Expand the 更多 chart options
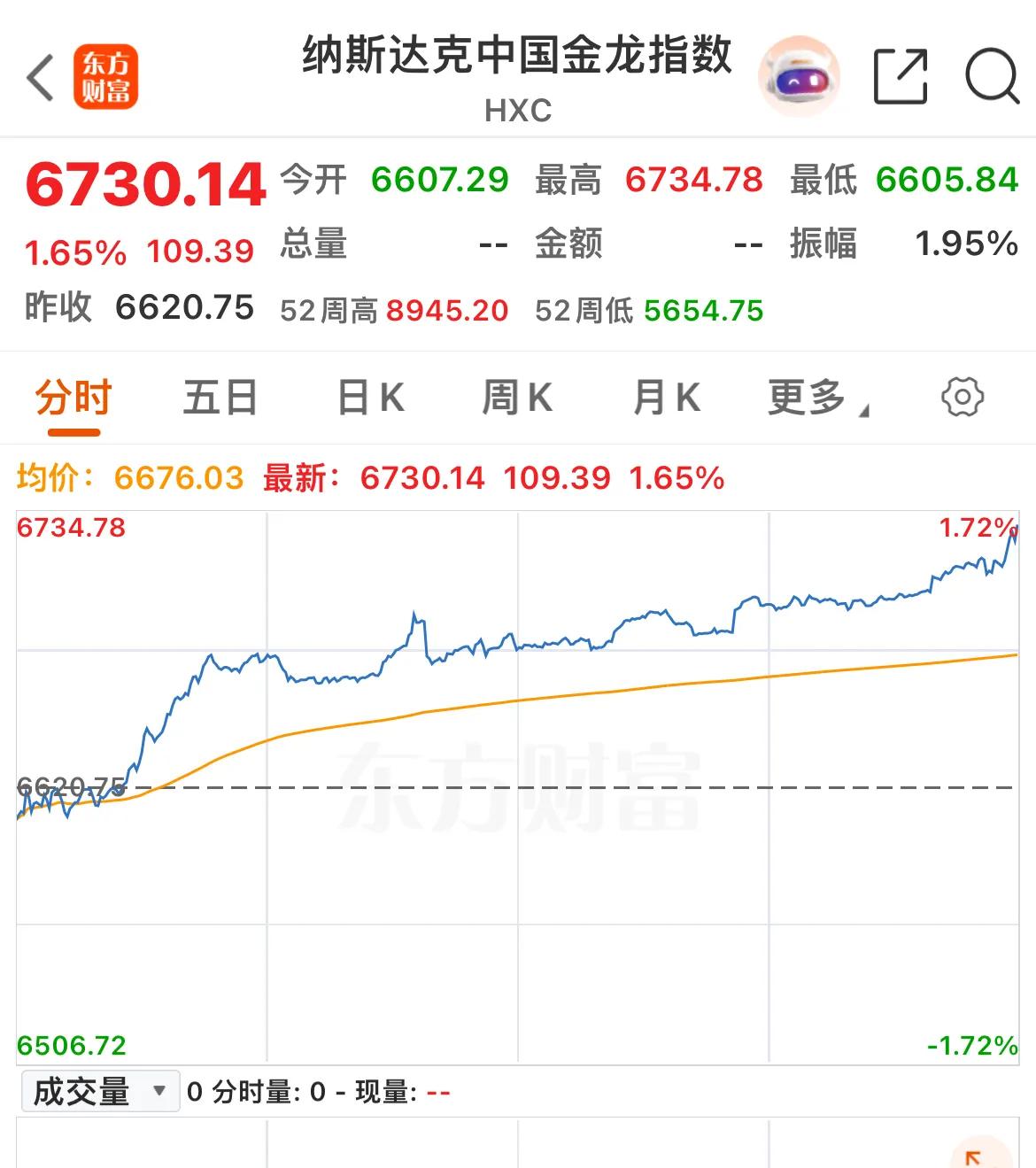This screenshot has height=1168, width=1036. pyautogui.click(x=818, y=398)
